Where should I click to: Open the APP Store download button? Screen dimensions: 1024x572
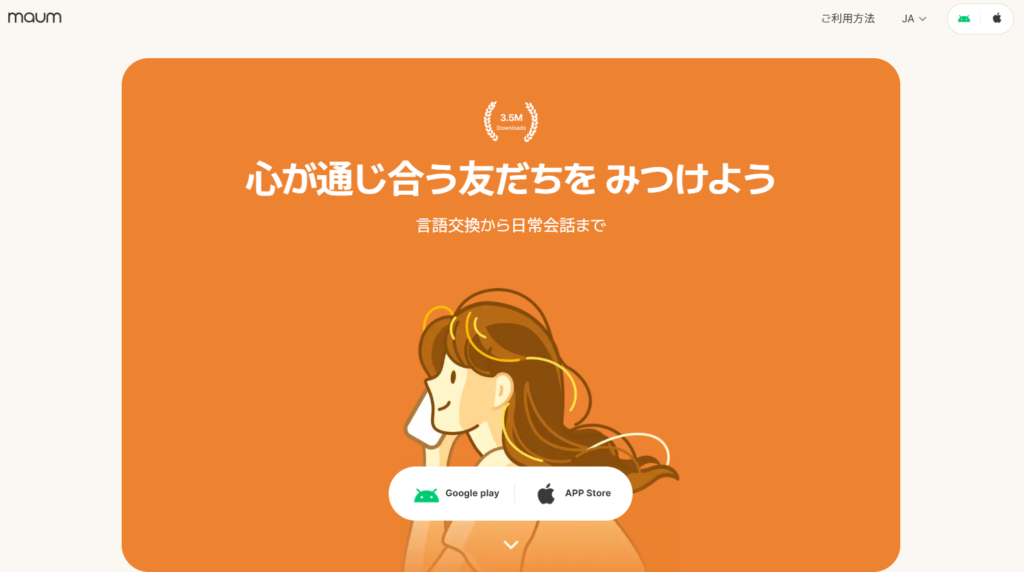pos(574,494)
